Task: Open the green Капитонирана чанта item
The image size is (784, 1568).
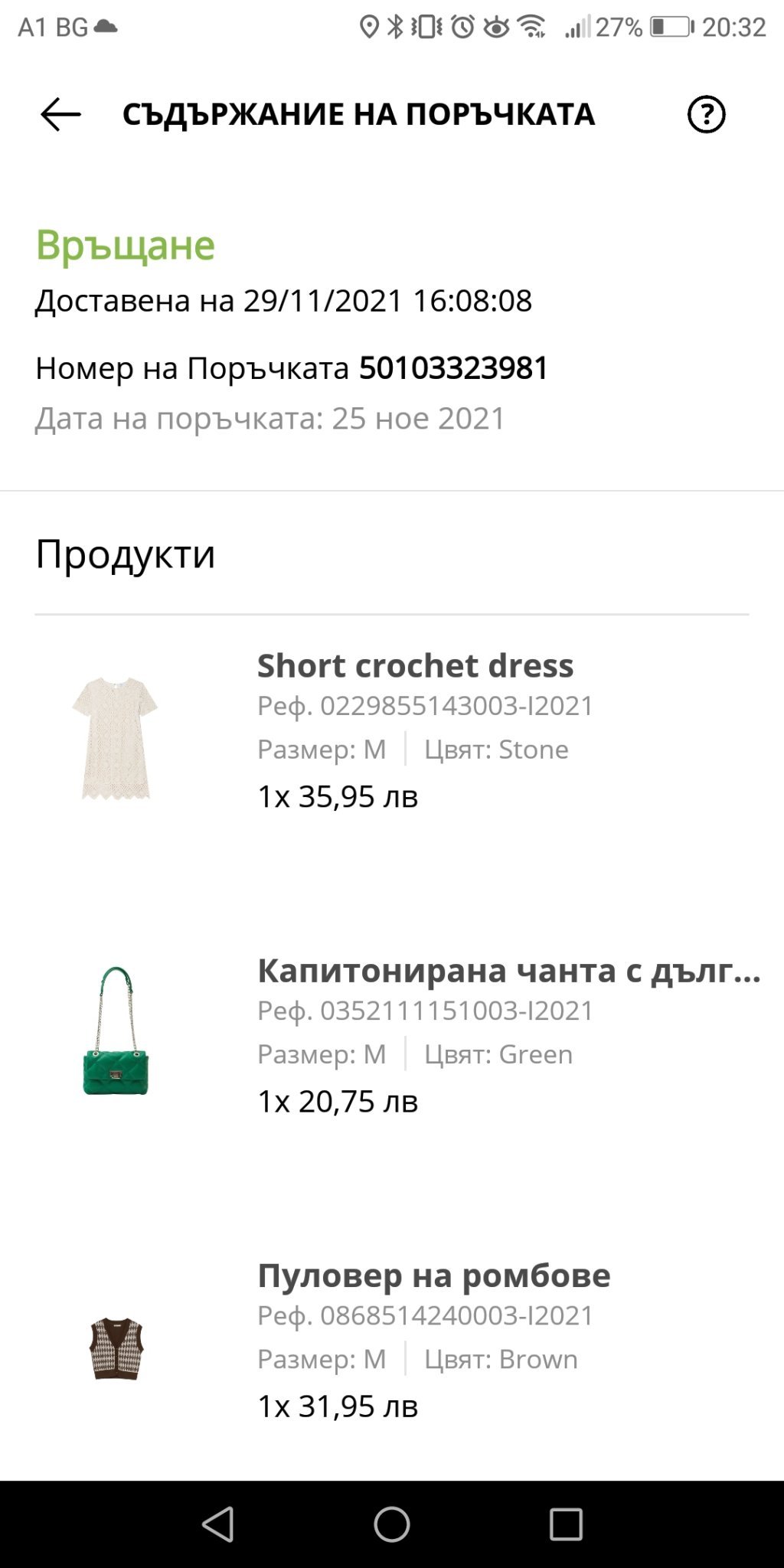Action: (x=508, y=971)
